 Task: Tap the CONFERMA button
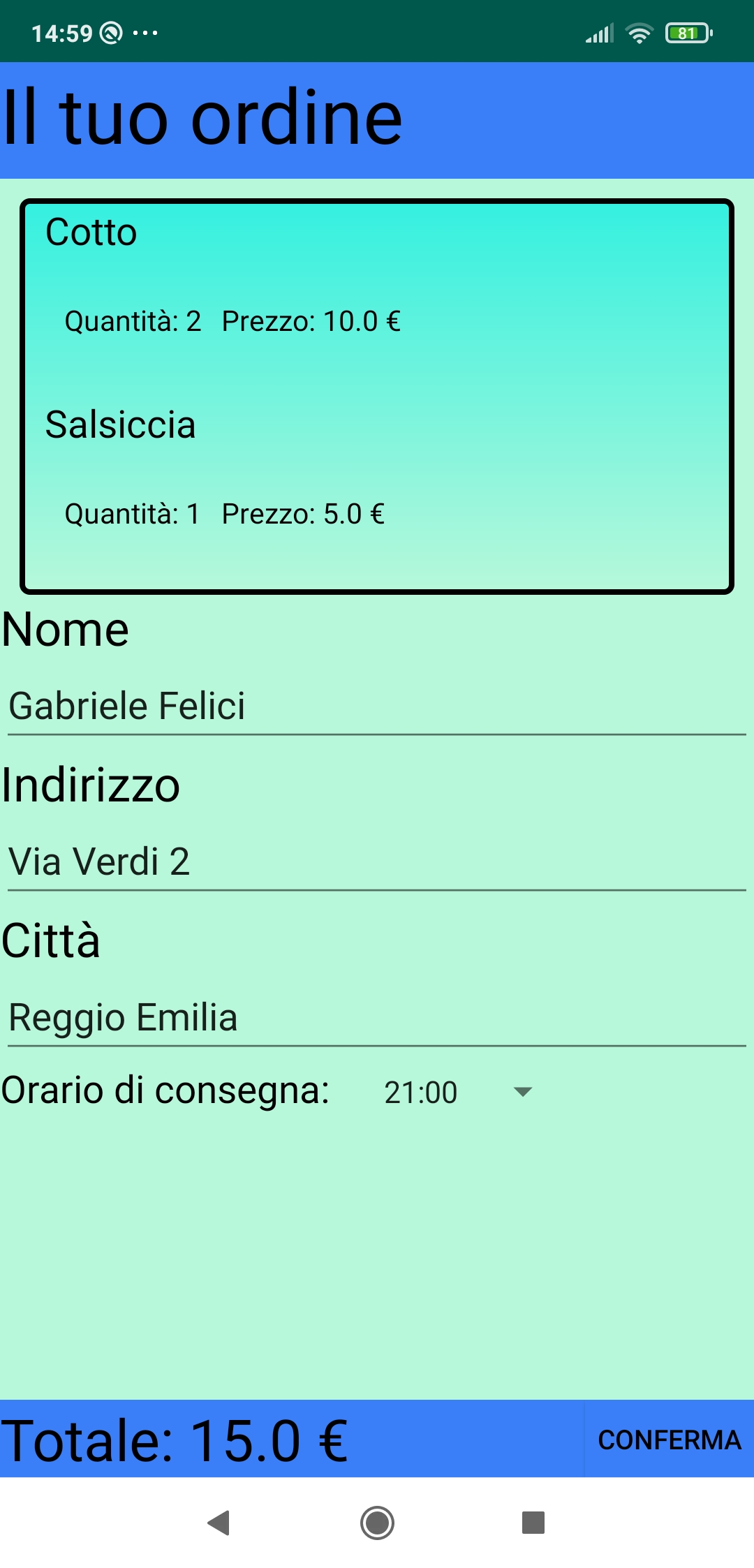(x=669, y=1440)
